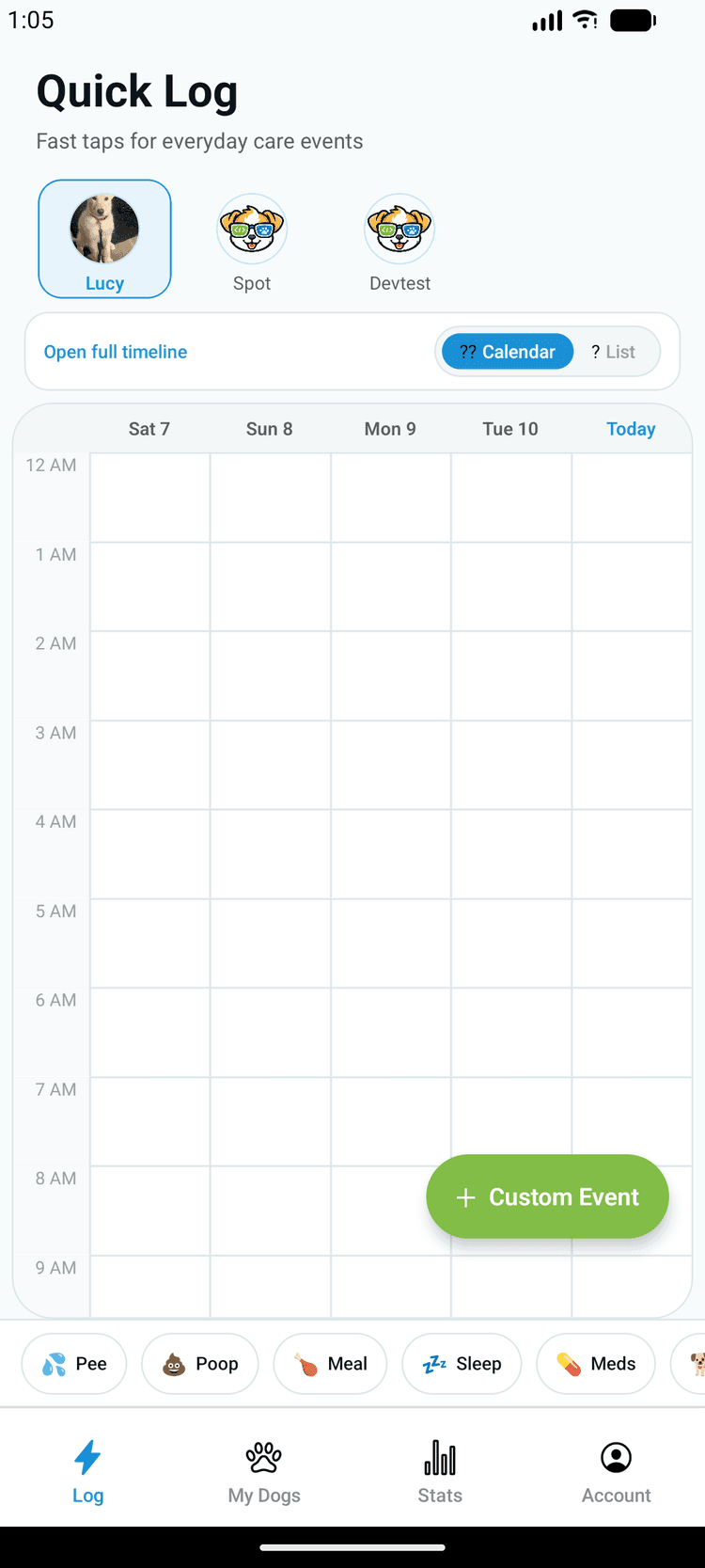This screenshot has height=1568, width=705.
Task: Log a Poop event
Action: pos(200,1364)
